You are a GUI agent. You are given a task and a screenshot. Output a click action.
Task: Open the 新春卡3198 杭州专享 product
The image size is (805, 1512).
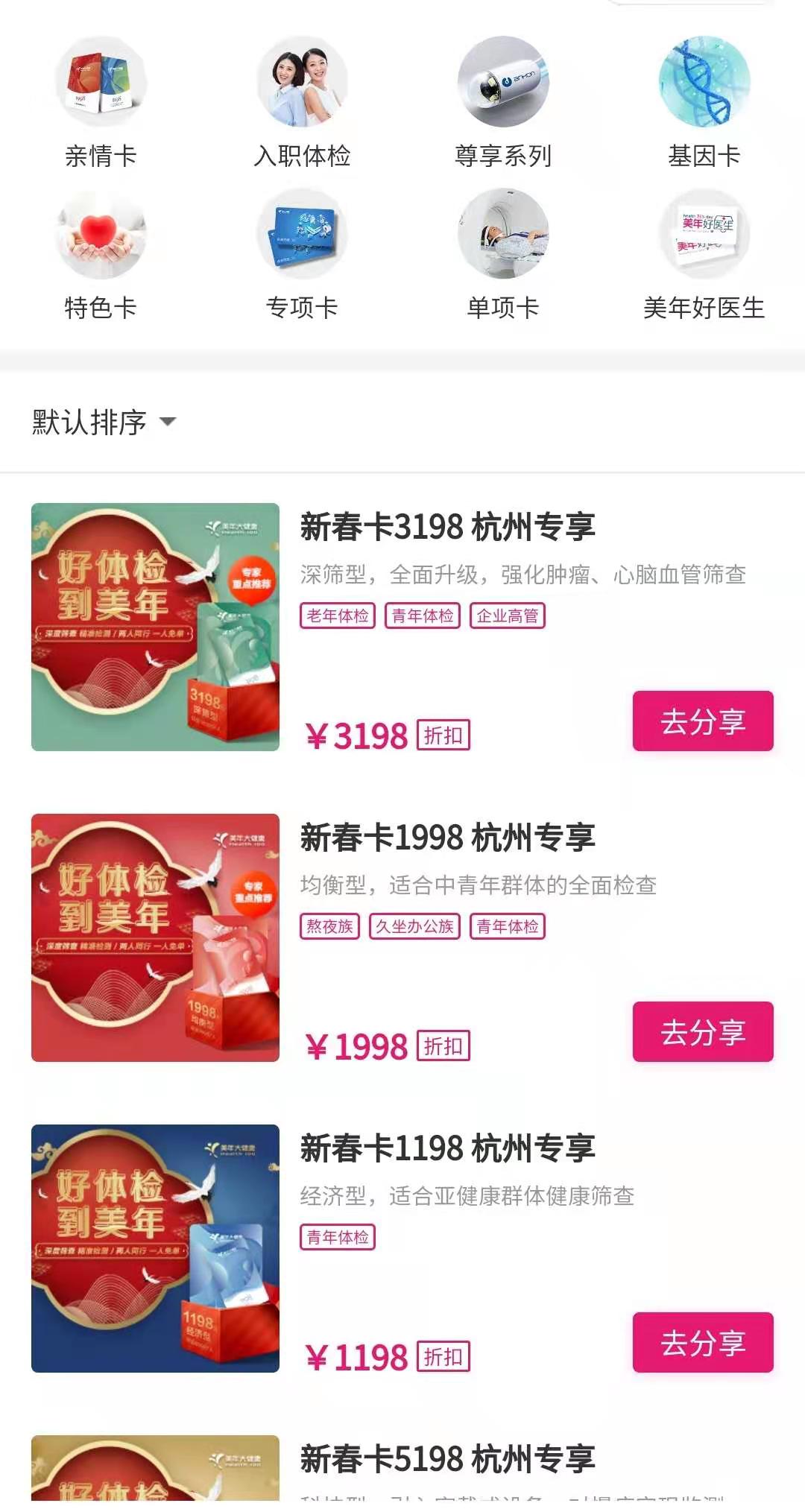447,528
